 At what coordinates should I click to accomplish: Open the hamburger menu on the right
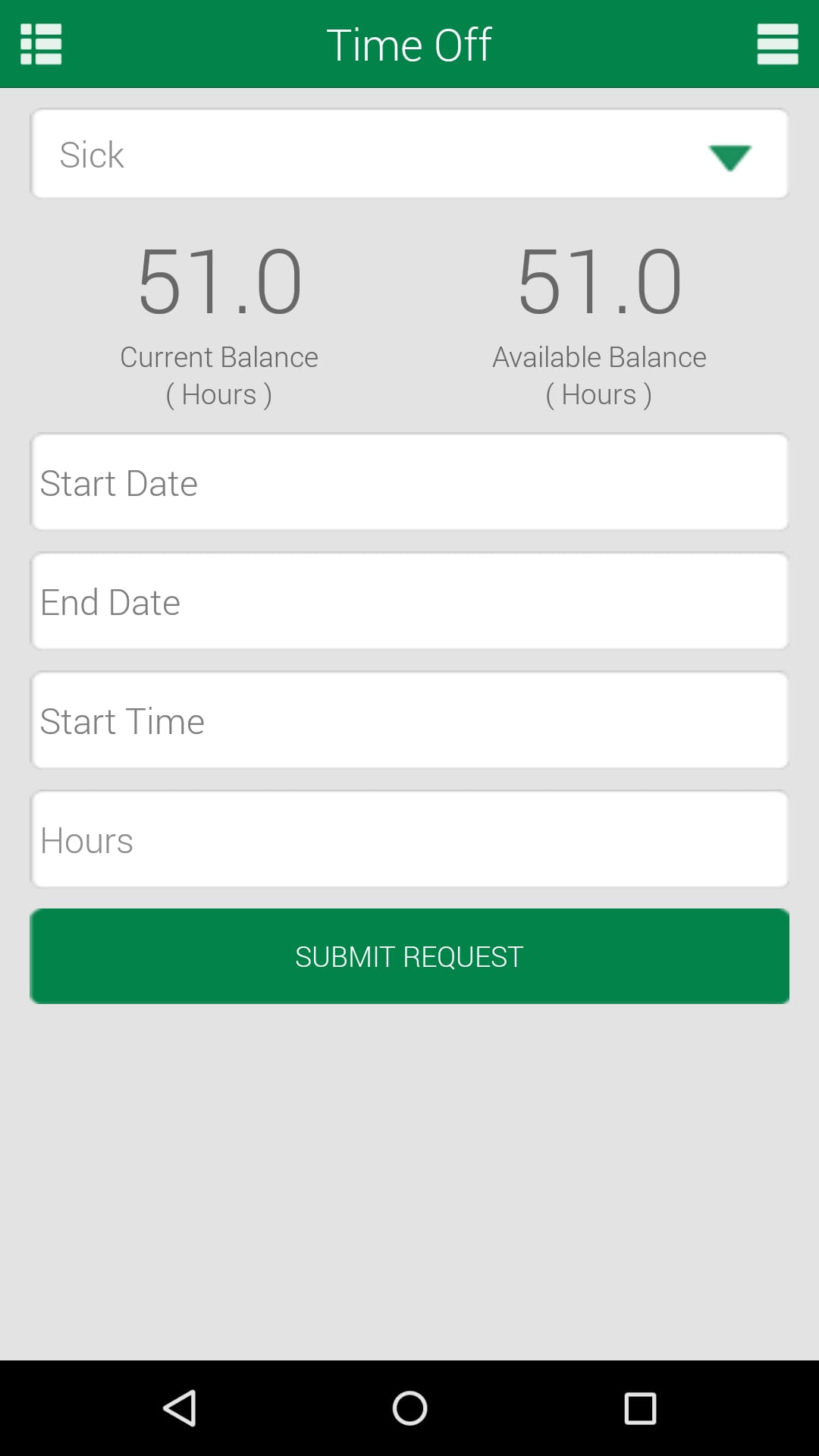(x=778, y=43)
